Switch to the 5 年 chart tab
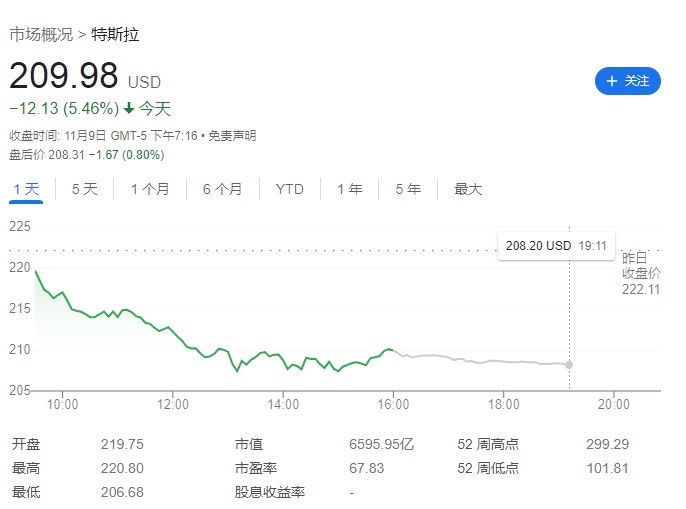The image size is (686, 509). point(407,189)
